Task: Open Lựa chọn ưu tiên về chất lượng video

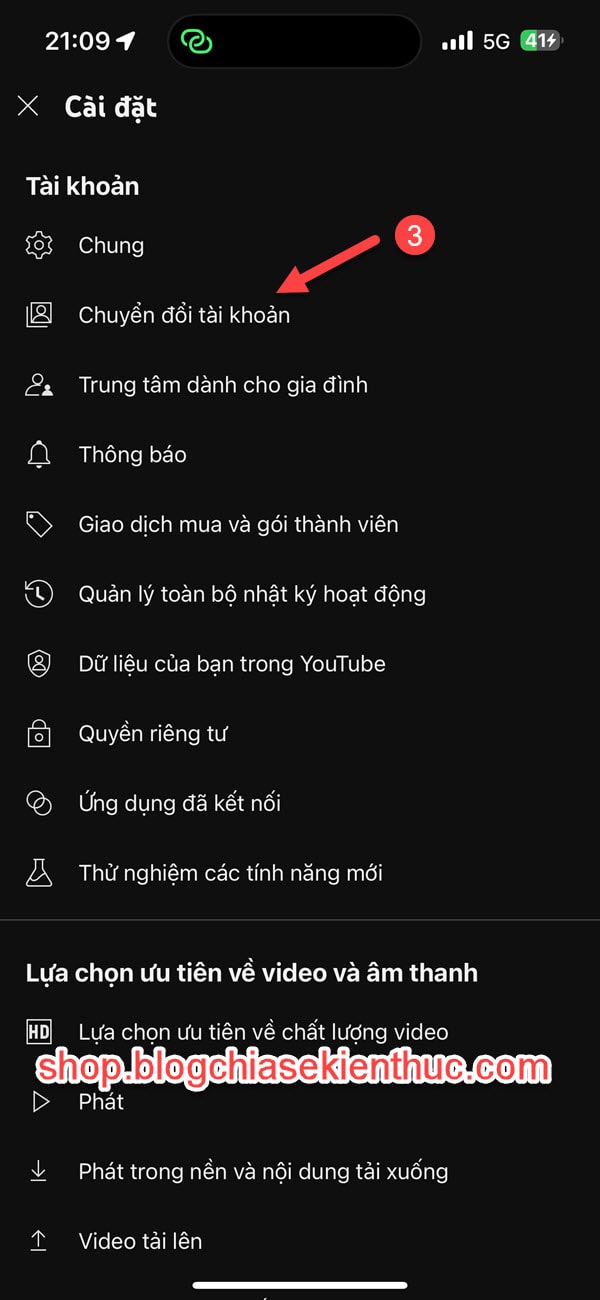Action: [x=300, y=1032]
